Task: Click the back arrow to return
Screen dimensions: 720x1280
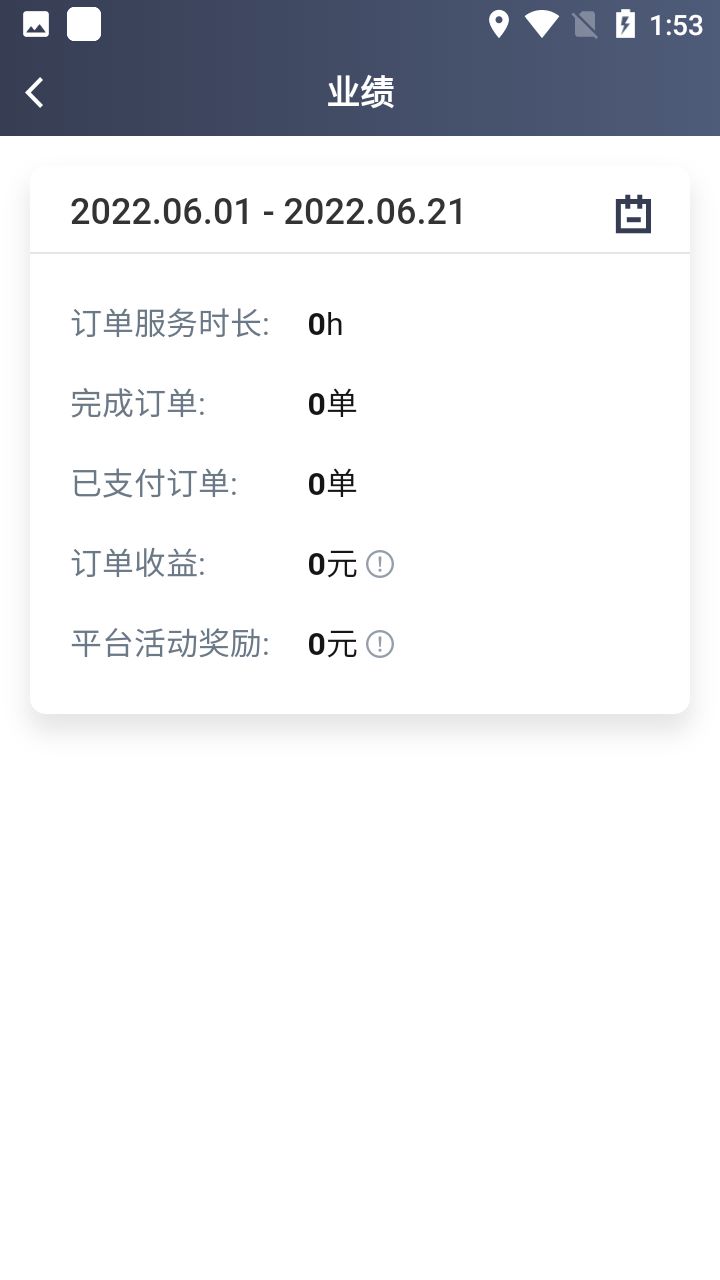Action: (34, 91)
